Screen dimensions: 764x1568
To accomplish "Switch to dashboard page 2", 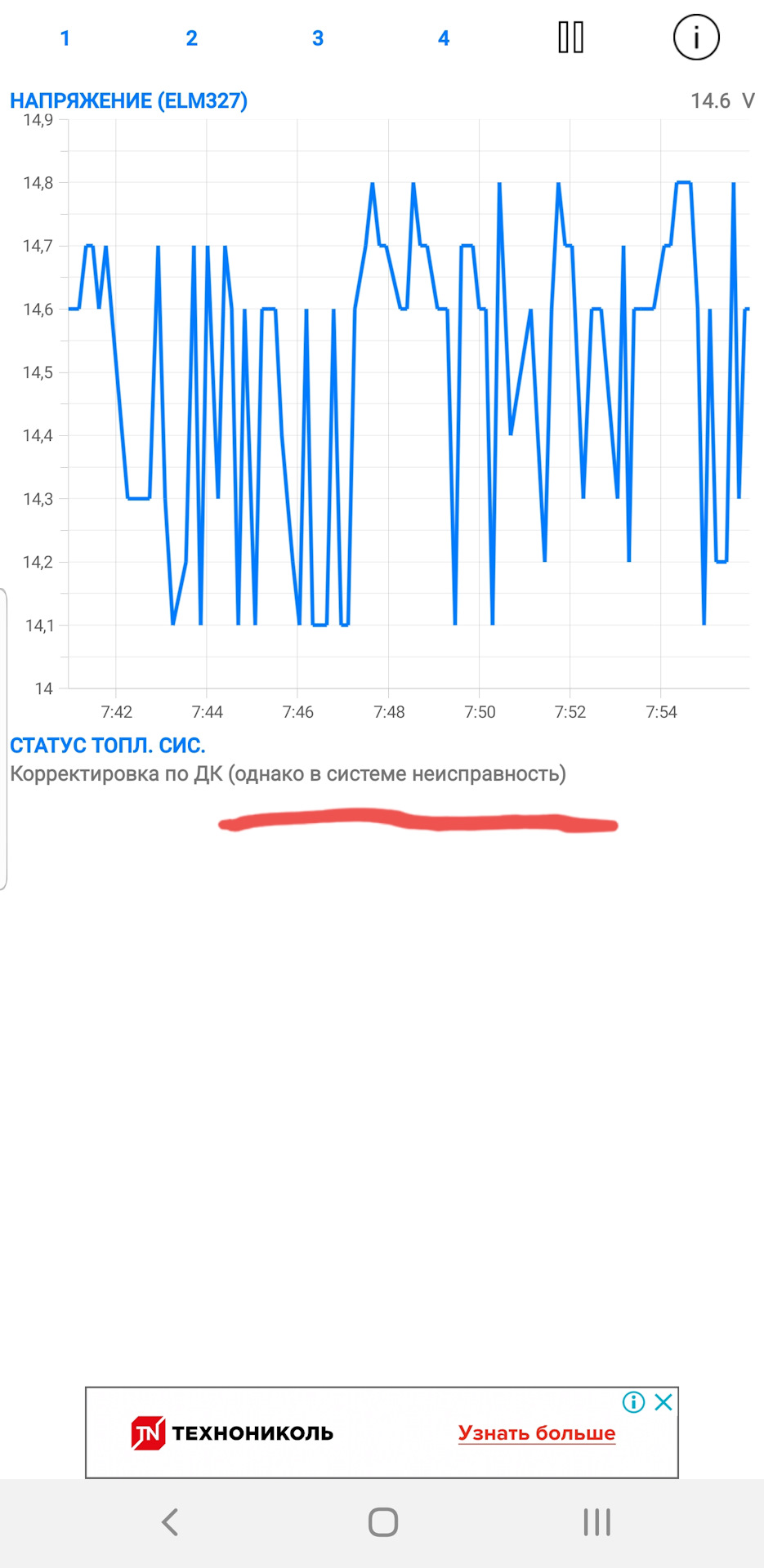I will click(x=191, y=38).
